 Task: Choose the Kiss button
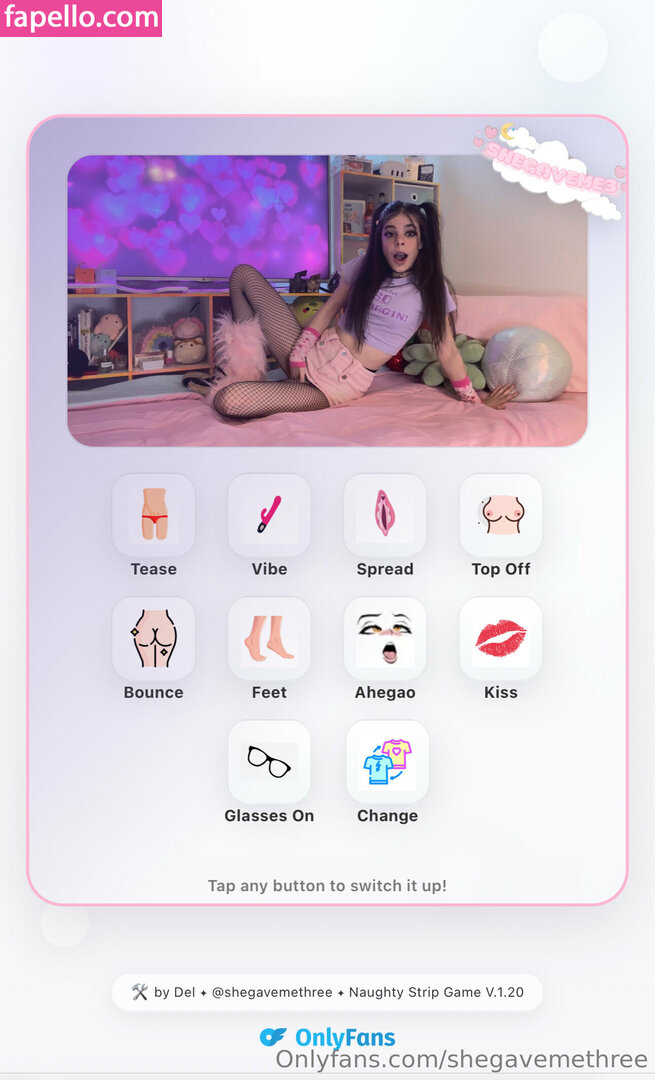pos(501,638)
